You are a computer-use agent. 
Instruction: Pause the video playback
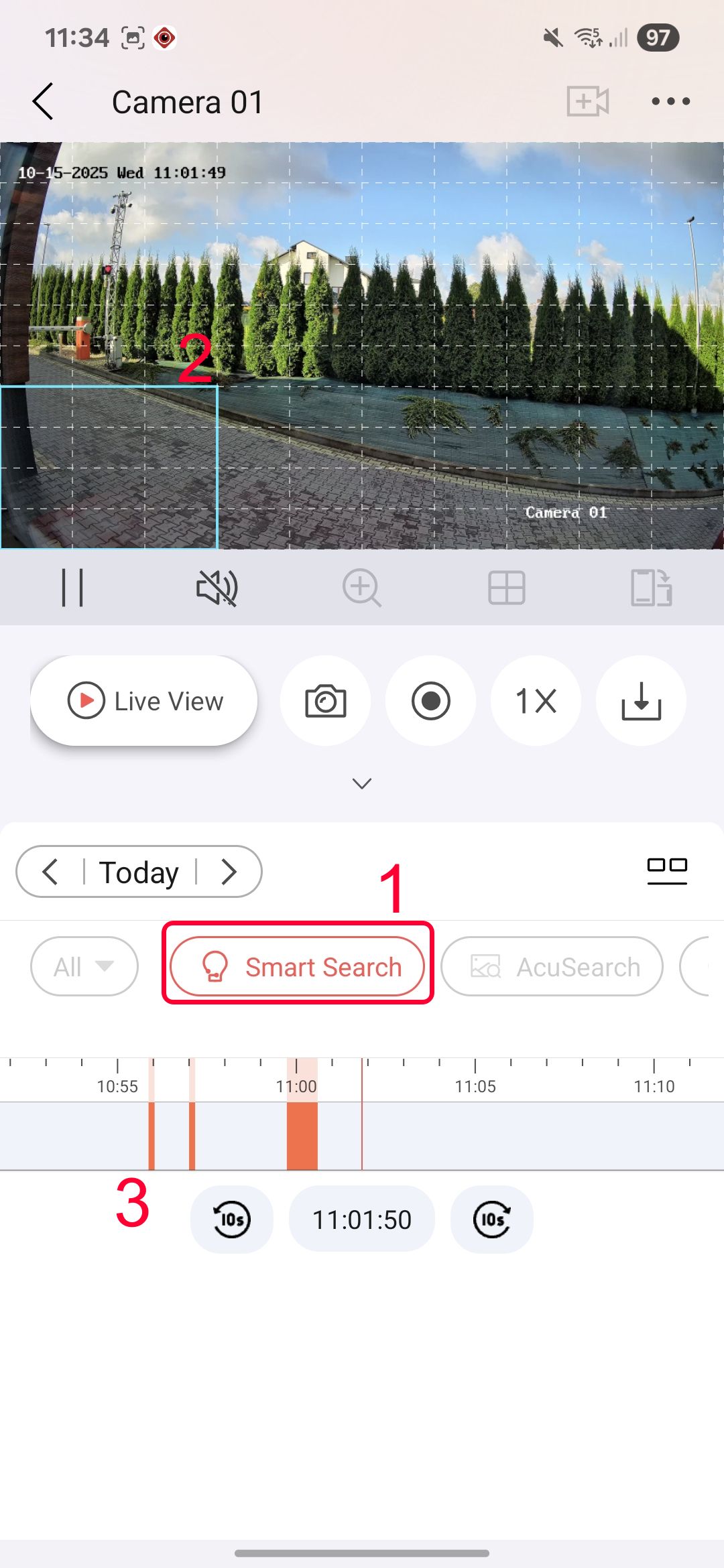72,588
